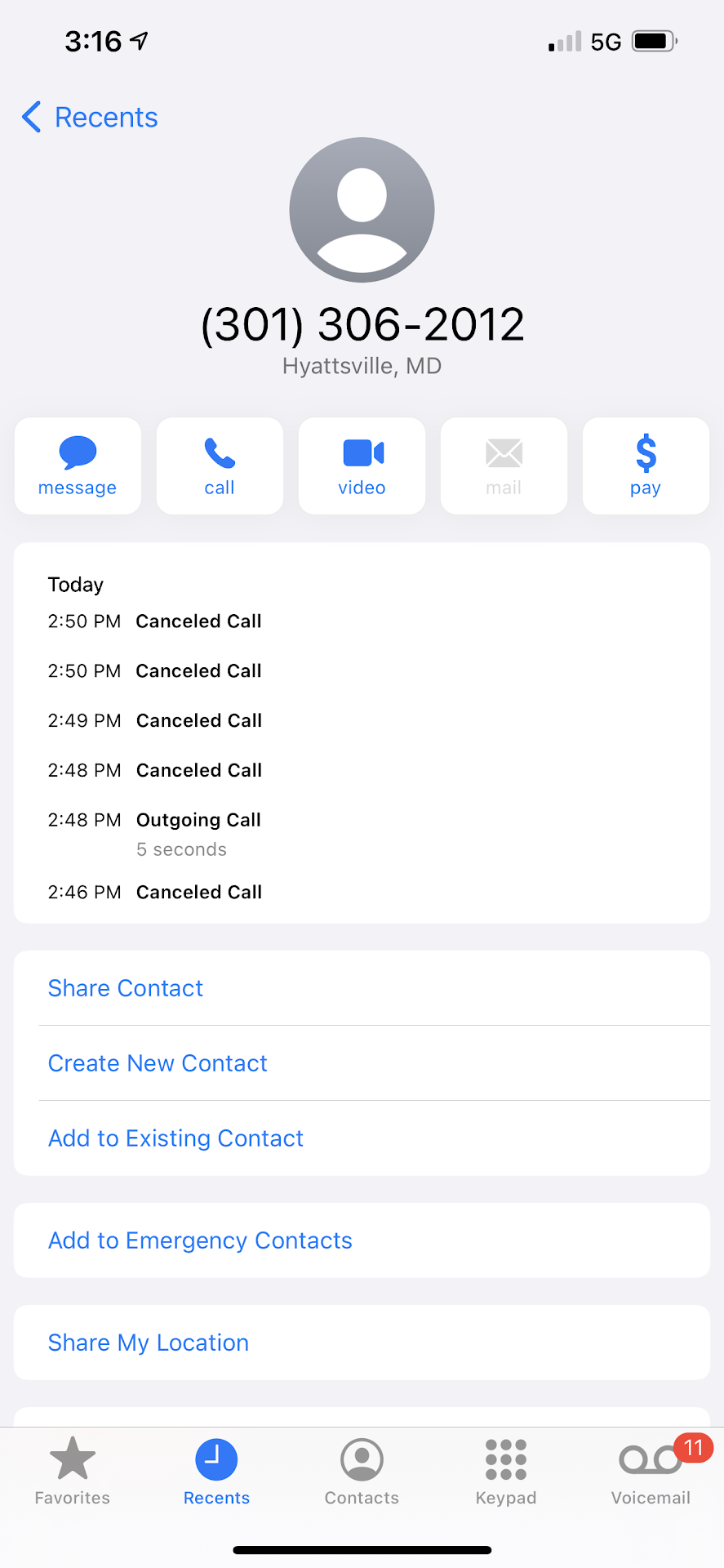Go back to Recents list
The image size is (724, 1568).
tap(90, 118)
